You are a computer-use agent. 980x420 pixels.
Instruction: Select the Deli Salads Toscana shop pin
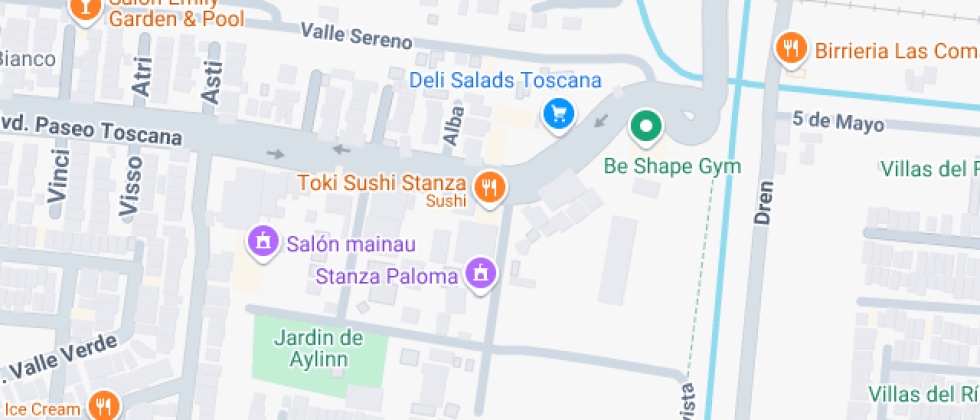(557, 113)
